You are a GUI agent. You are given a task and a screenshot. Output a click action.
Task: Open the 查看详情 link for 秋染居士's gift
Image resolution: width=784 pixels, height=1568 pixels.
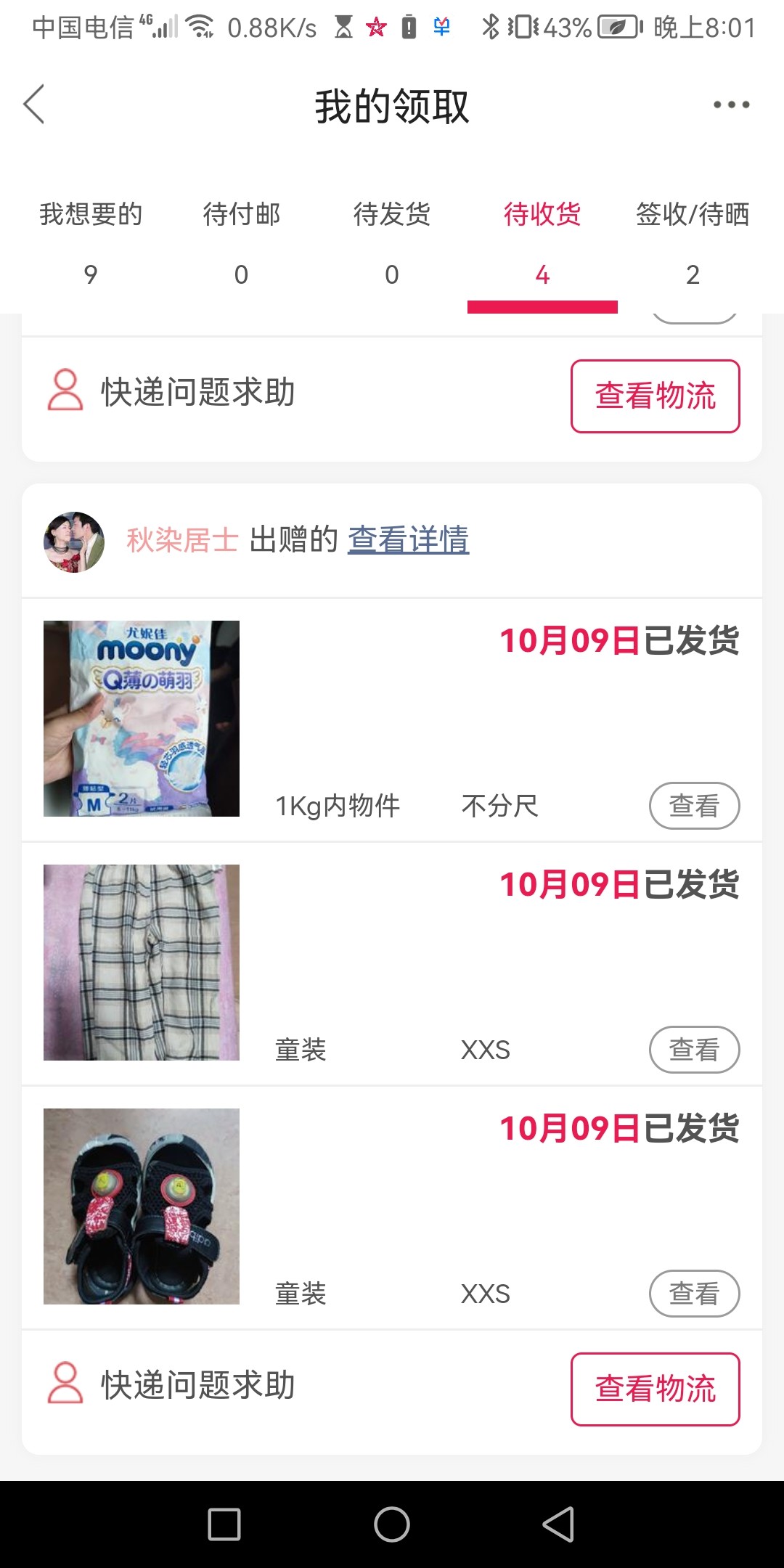[x=408, y=540]
